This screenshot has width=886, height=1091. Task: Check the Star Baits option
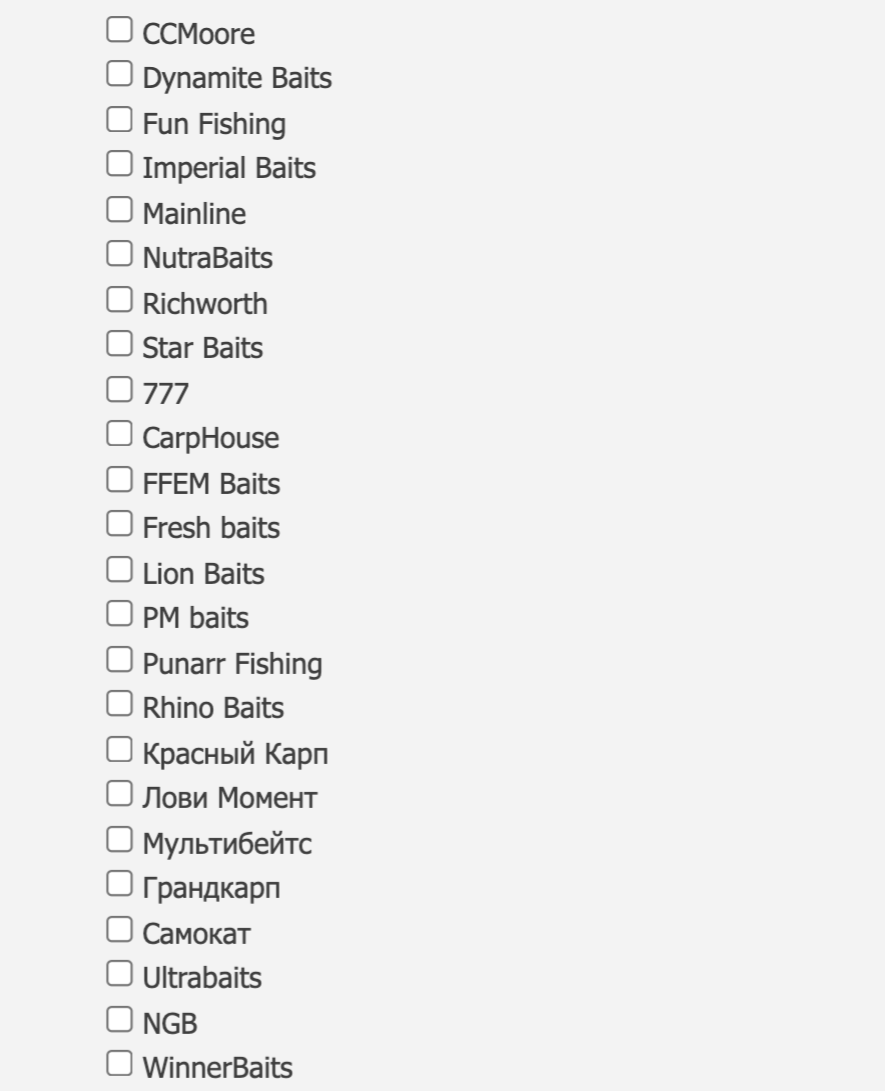(x=119, y=345)
